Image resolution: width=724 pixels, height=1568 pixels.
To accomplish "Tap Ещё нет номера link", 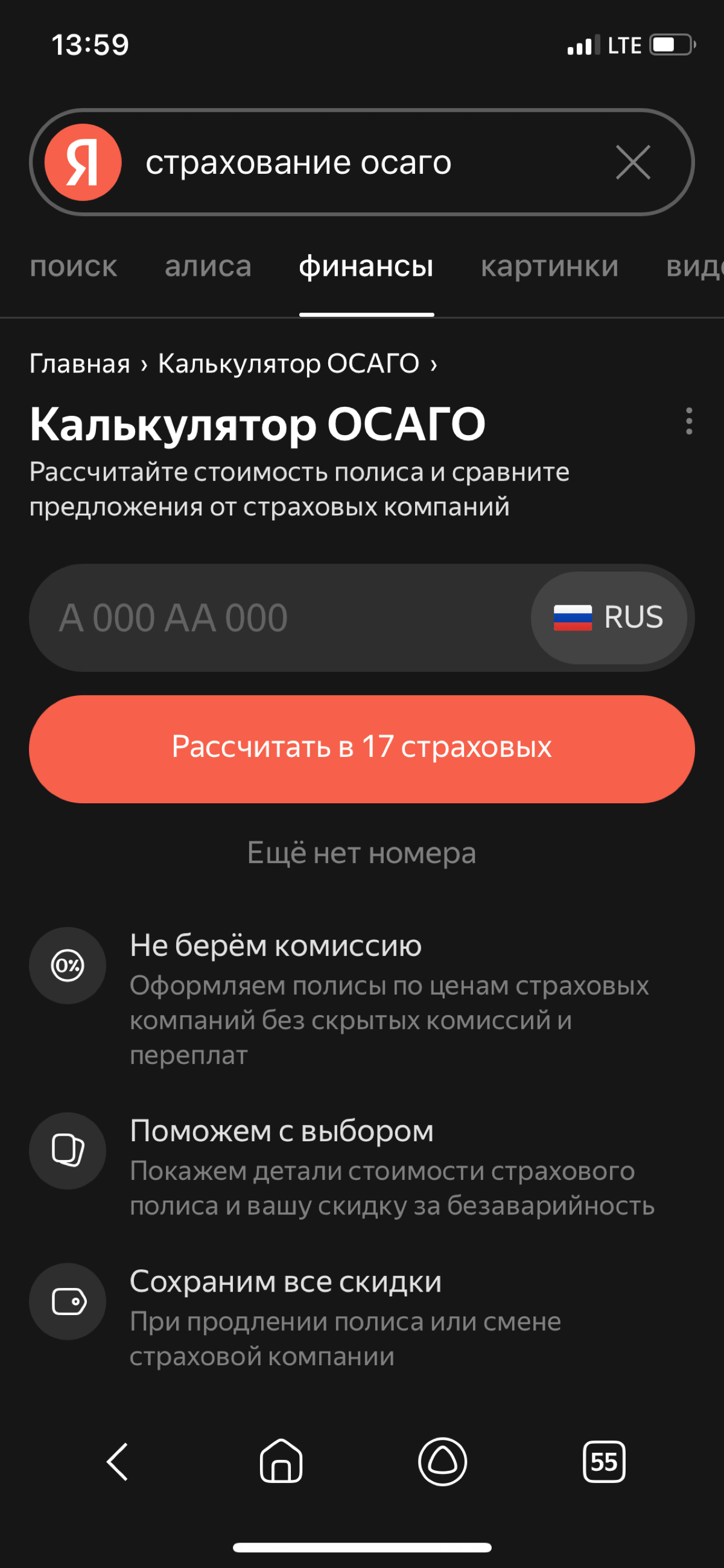I will pos(361,853).
